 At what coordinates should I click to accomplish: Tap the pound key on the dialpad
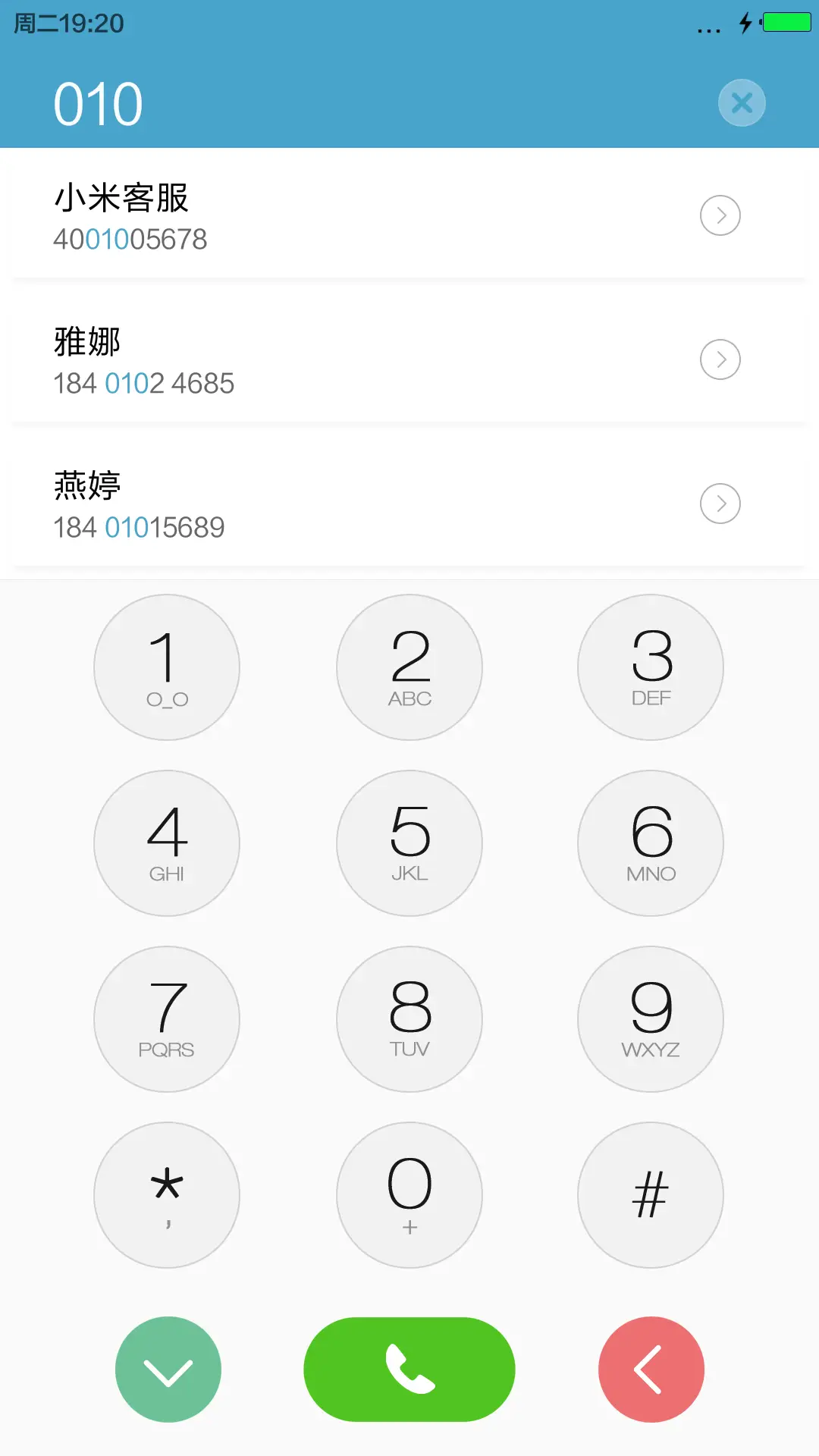click(651, 1195)
